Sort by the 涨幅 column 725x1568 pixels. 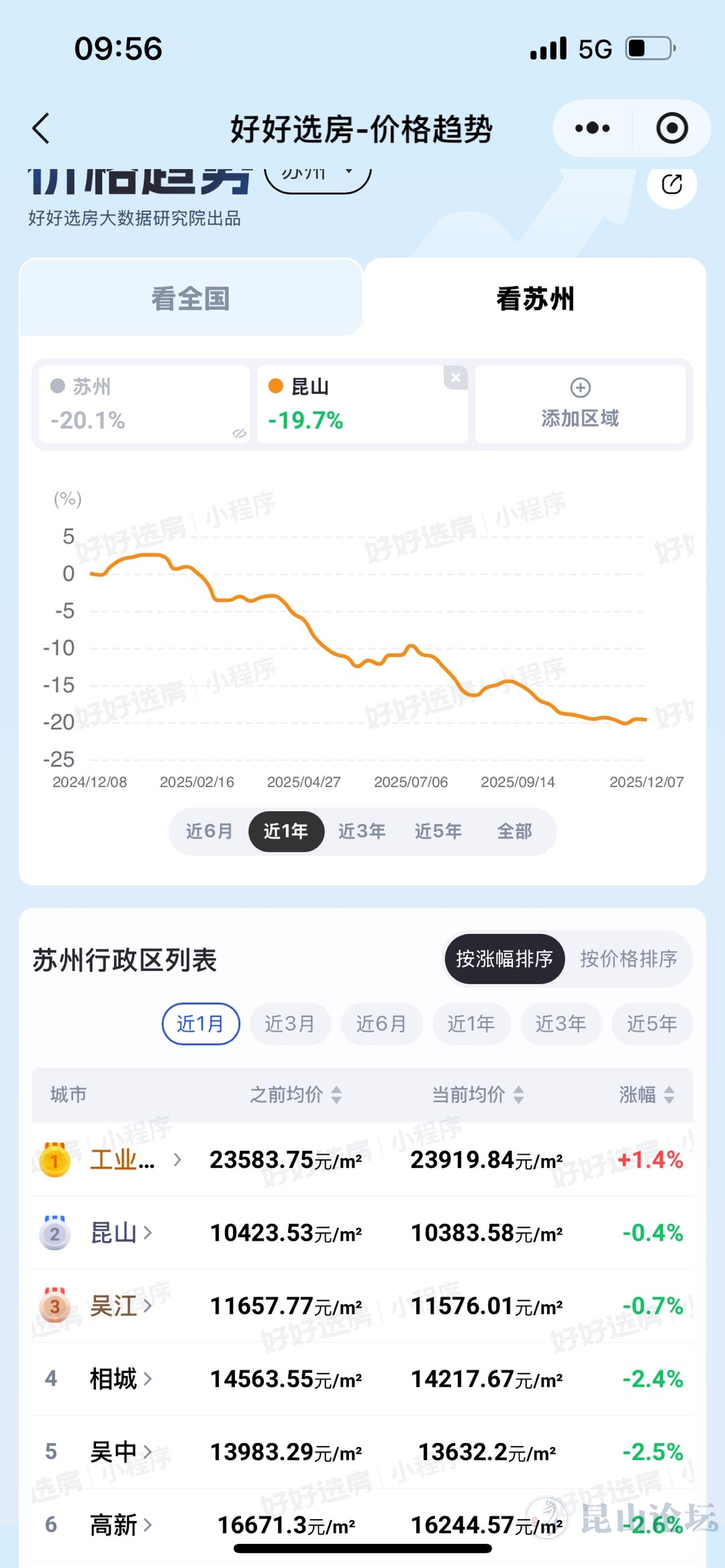click(x=646, y=1095)
